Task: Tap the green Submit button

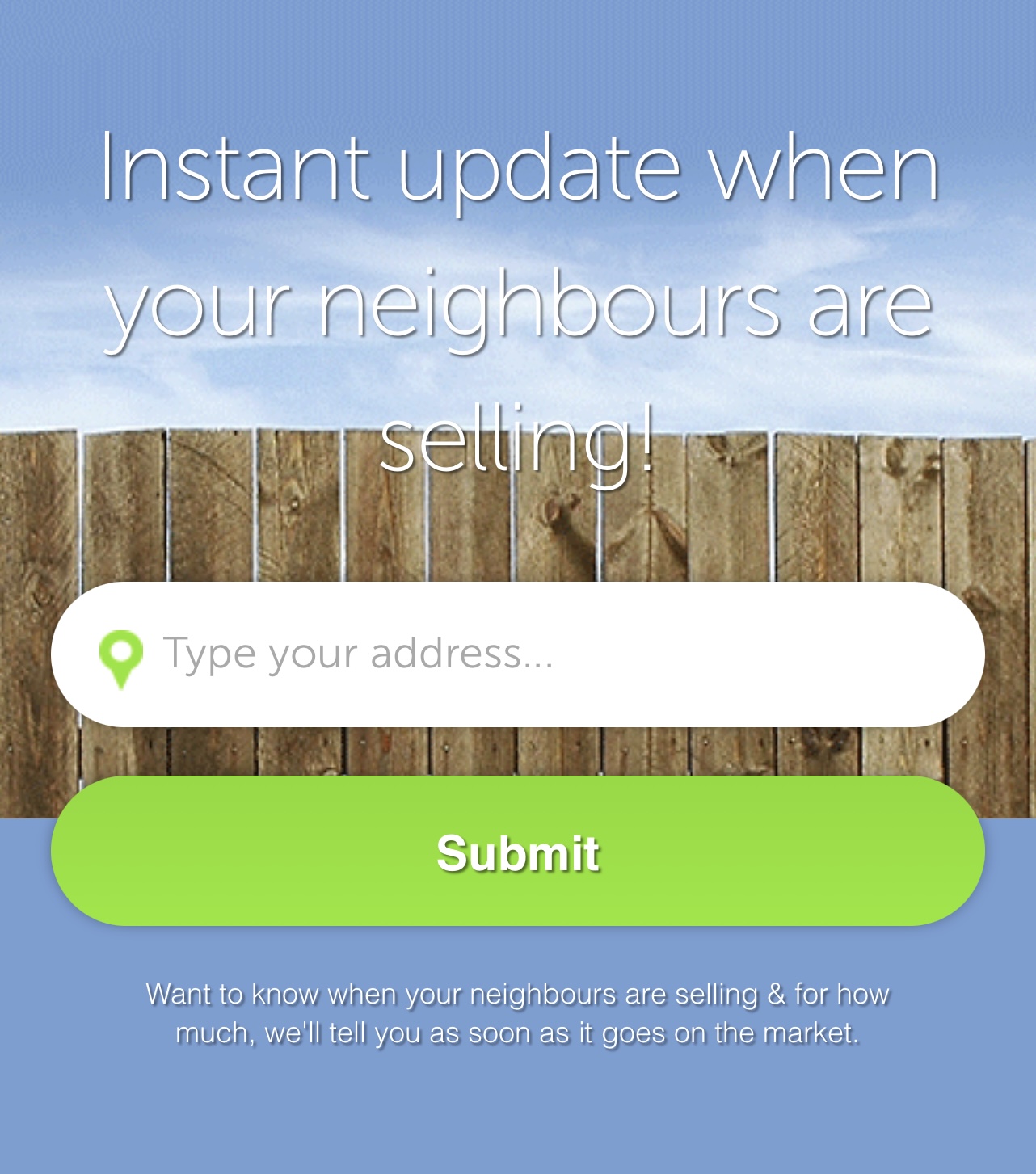Action: [517, 852]
